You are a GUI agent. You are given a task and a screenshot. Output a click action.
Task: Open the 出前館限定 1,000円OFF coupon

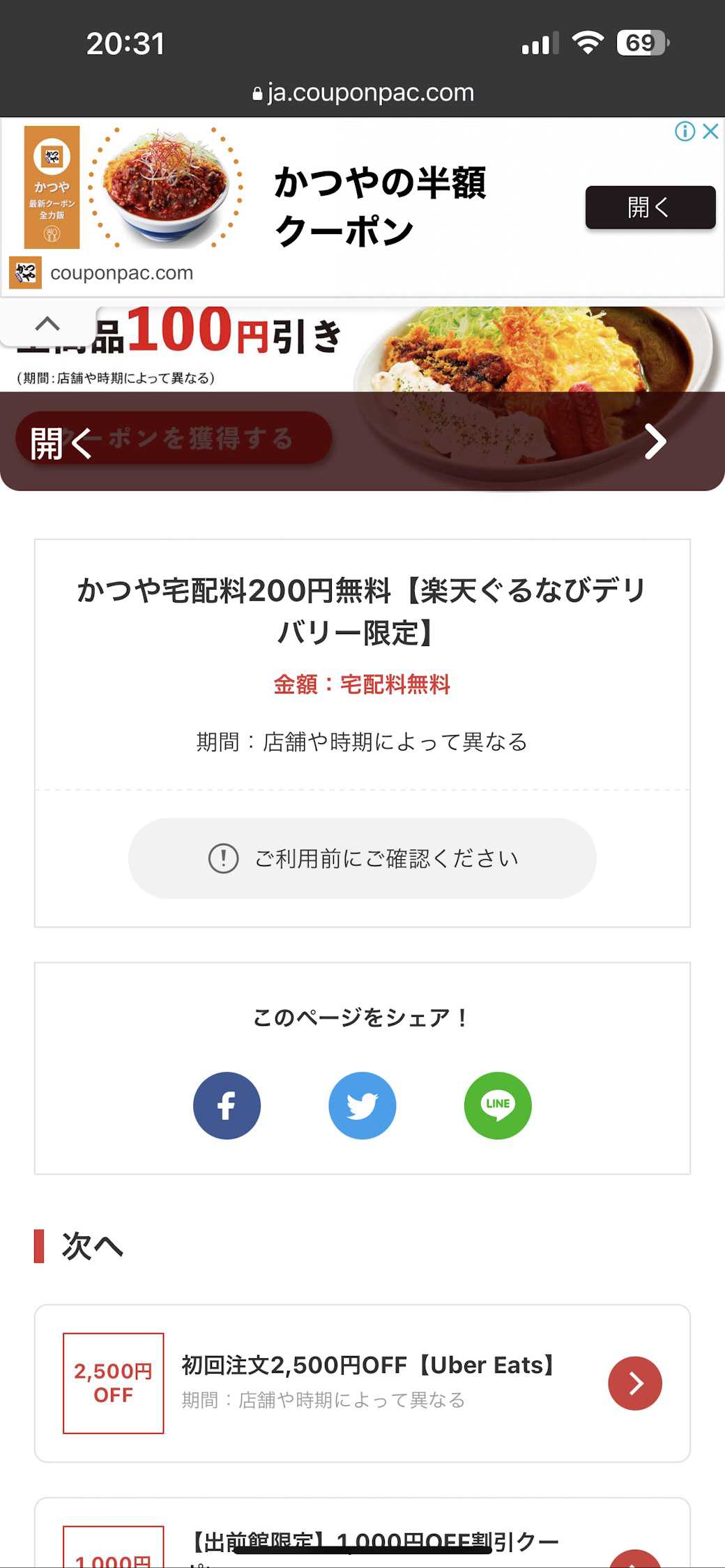coord(362,1544)
